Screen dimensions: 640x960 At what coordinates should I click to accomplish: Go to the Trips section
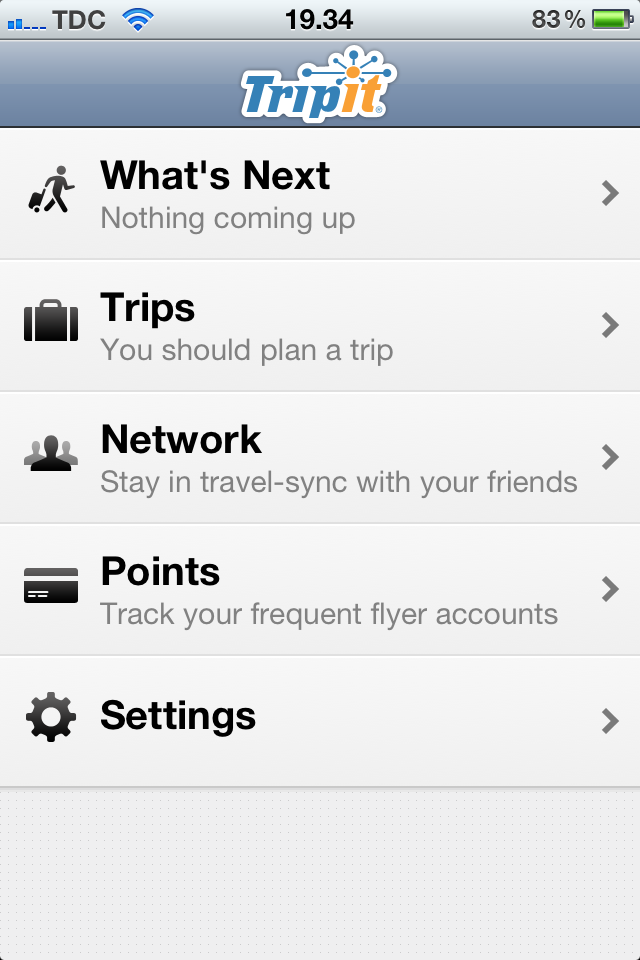click(320, 326)
